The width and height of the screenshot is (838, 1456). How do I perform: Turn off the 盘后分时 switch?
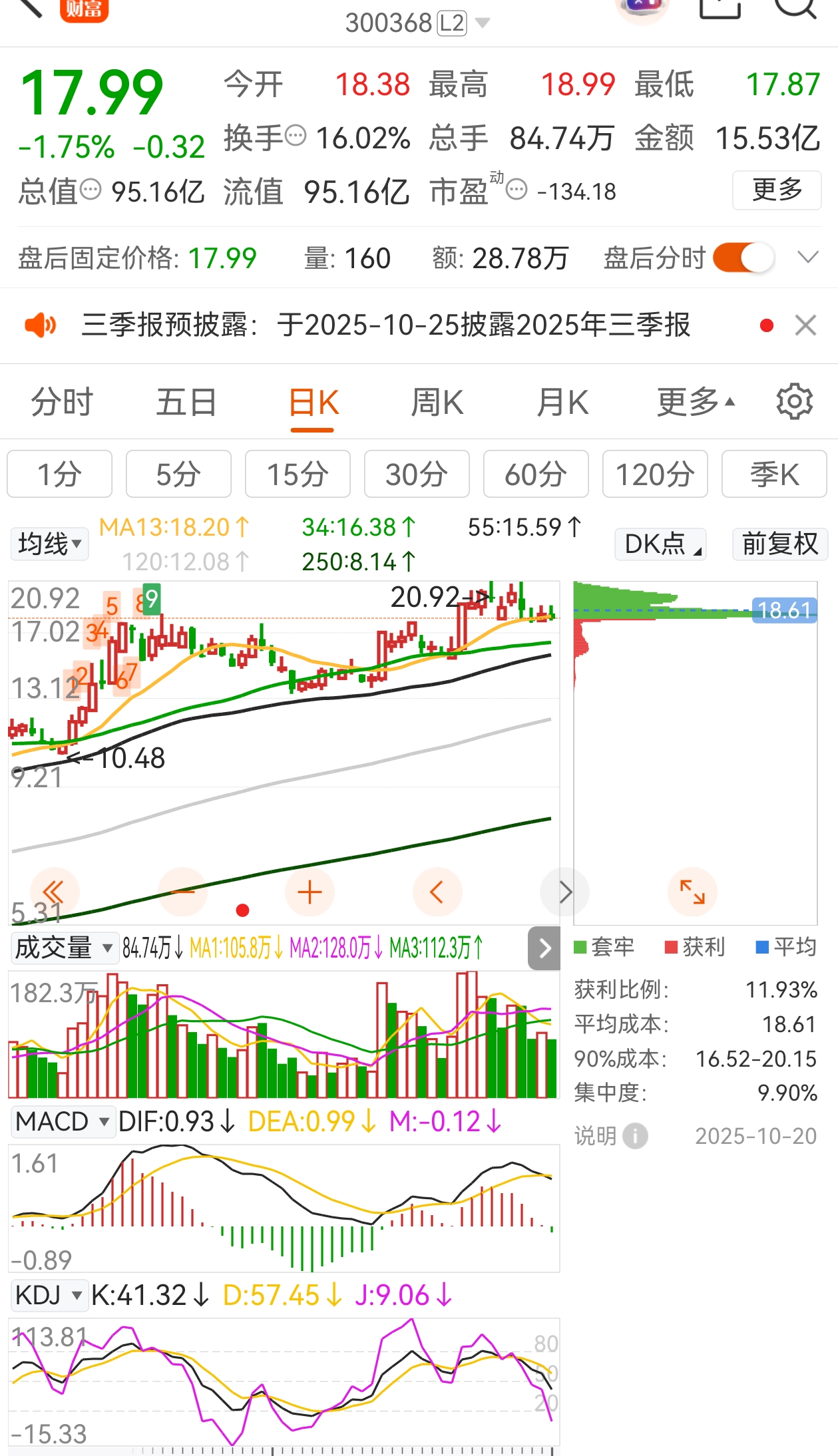[x=743, y=258]
